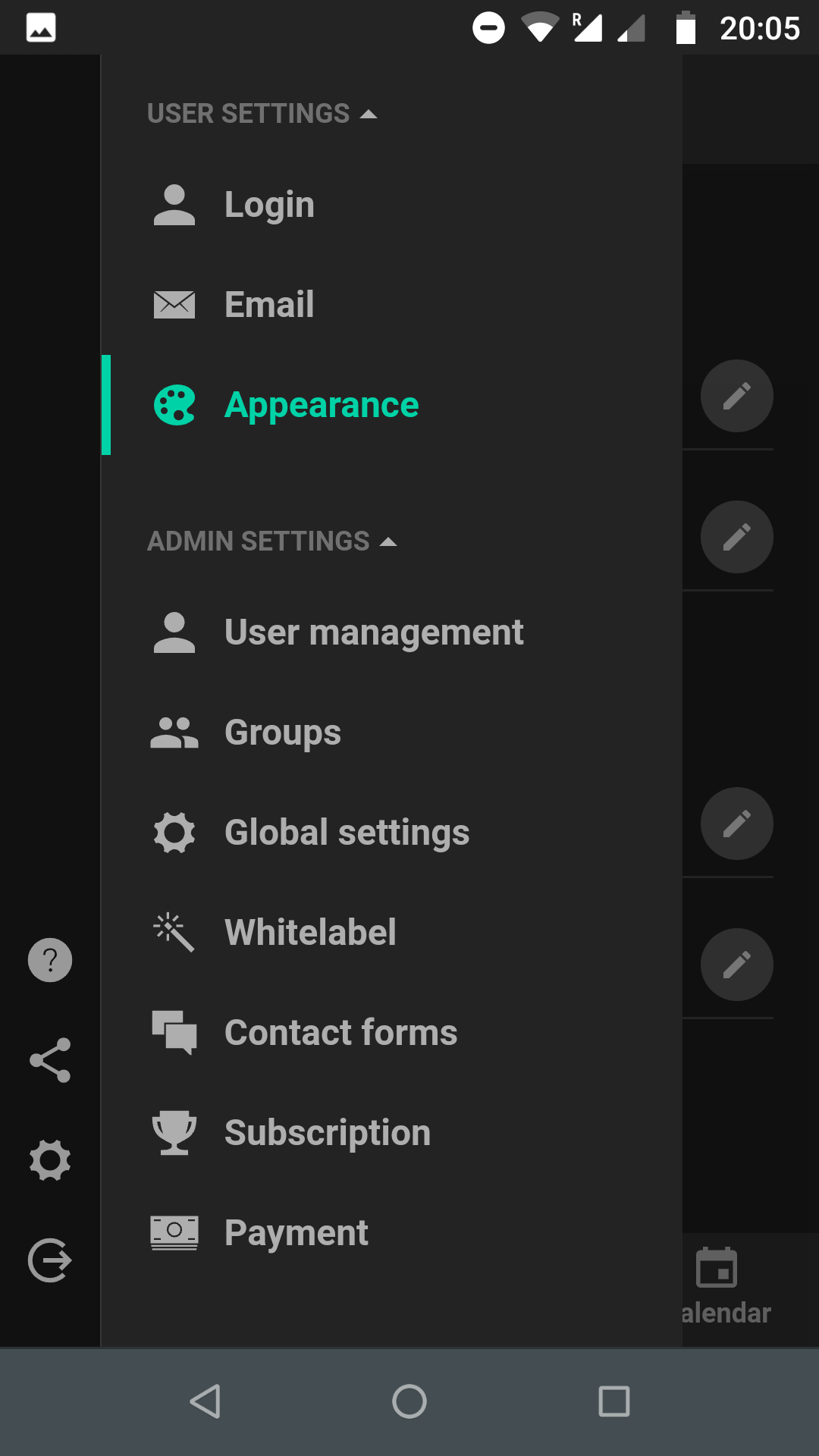
Task: Tap the share icon in sidebar
Action: point(50,1060)
